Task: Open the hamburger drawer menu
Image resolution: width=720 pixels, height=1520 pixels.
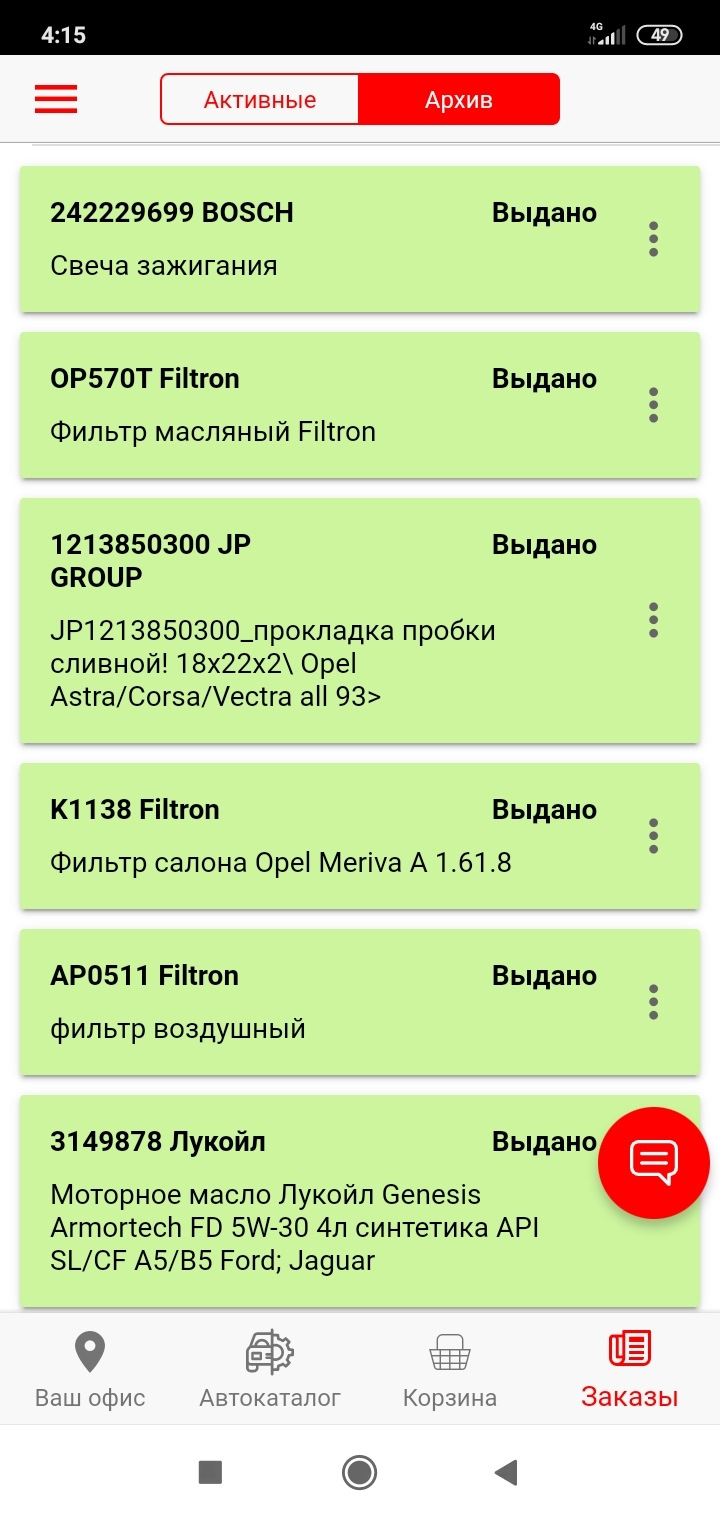Action: (56, 99)
